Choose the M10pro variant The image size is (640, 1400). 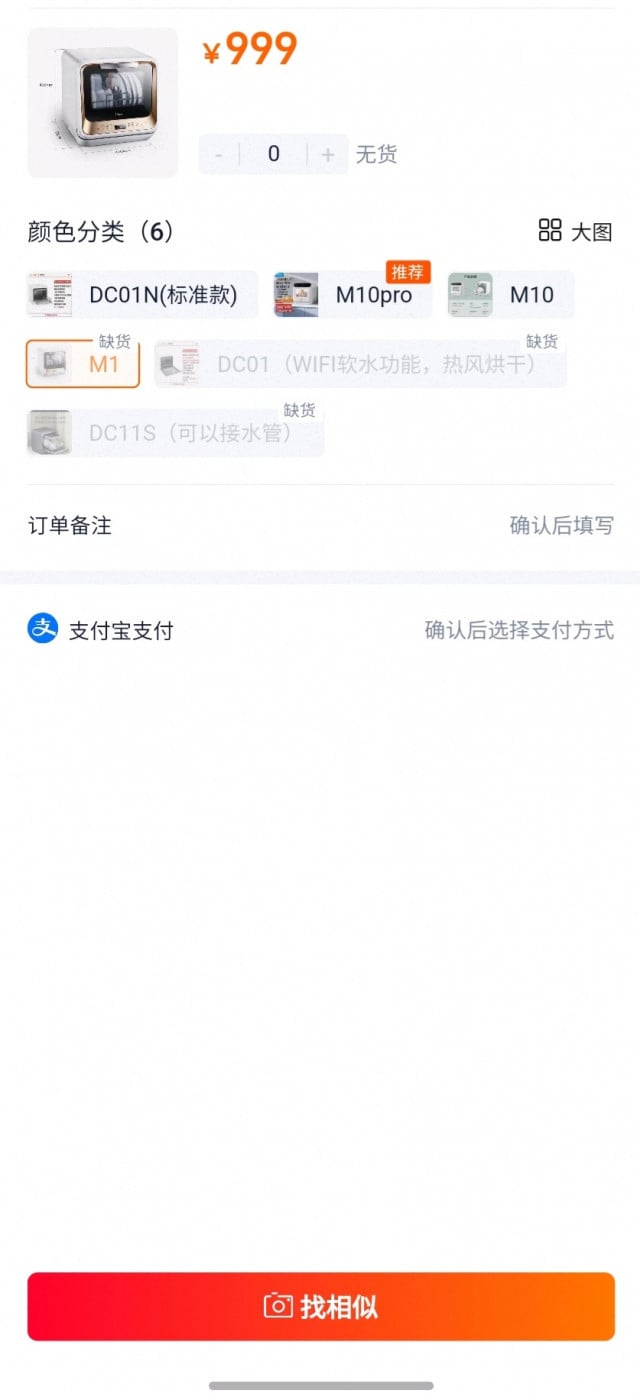[x=352, y=295]
